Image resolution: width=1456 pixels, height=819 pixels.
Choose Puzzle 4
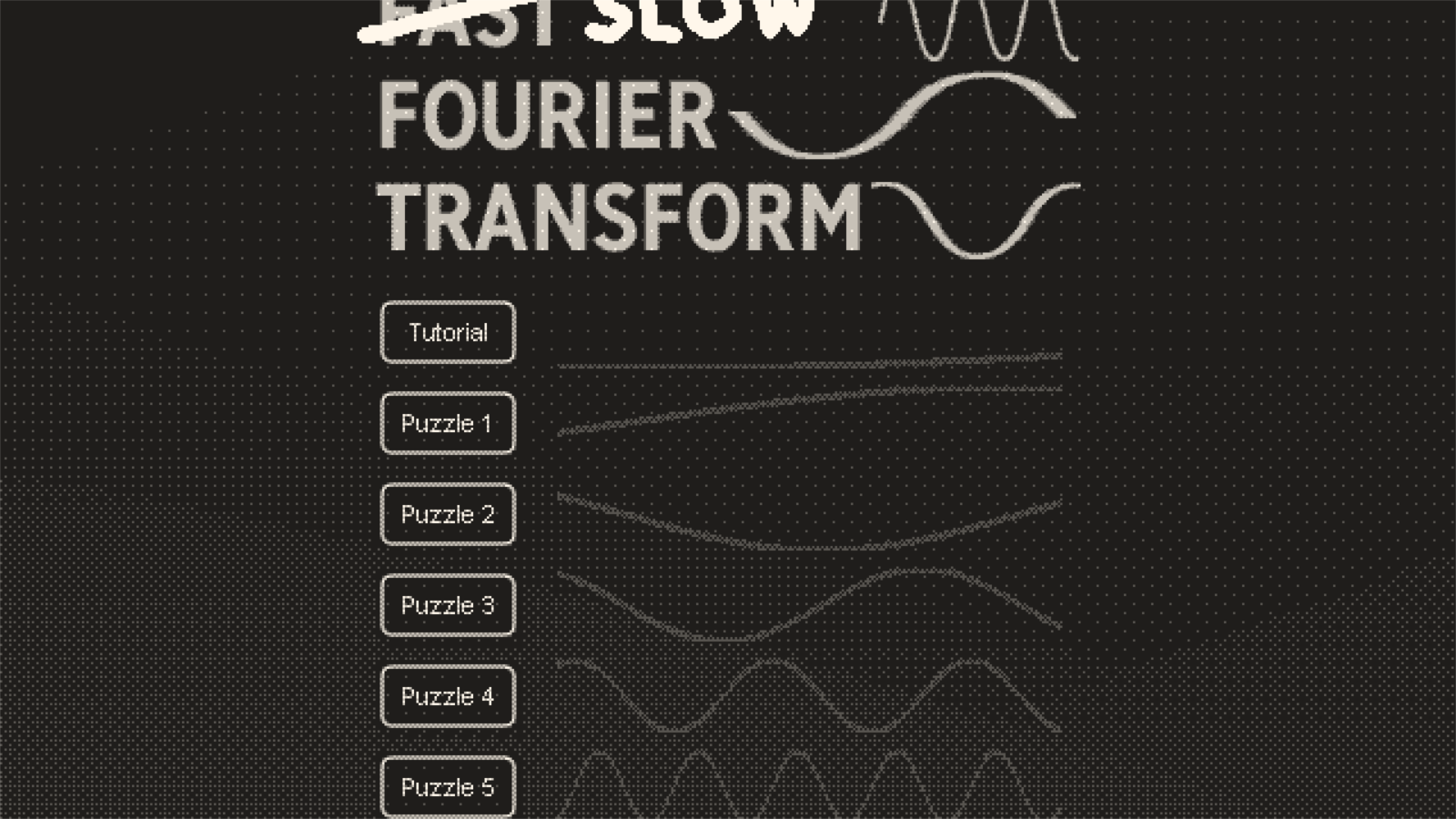point(447,696)
